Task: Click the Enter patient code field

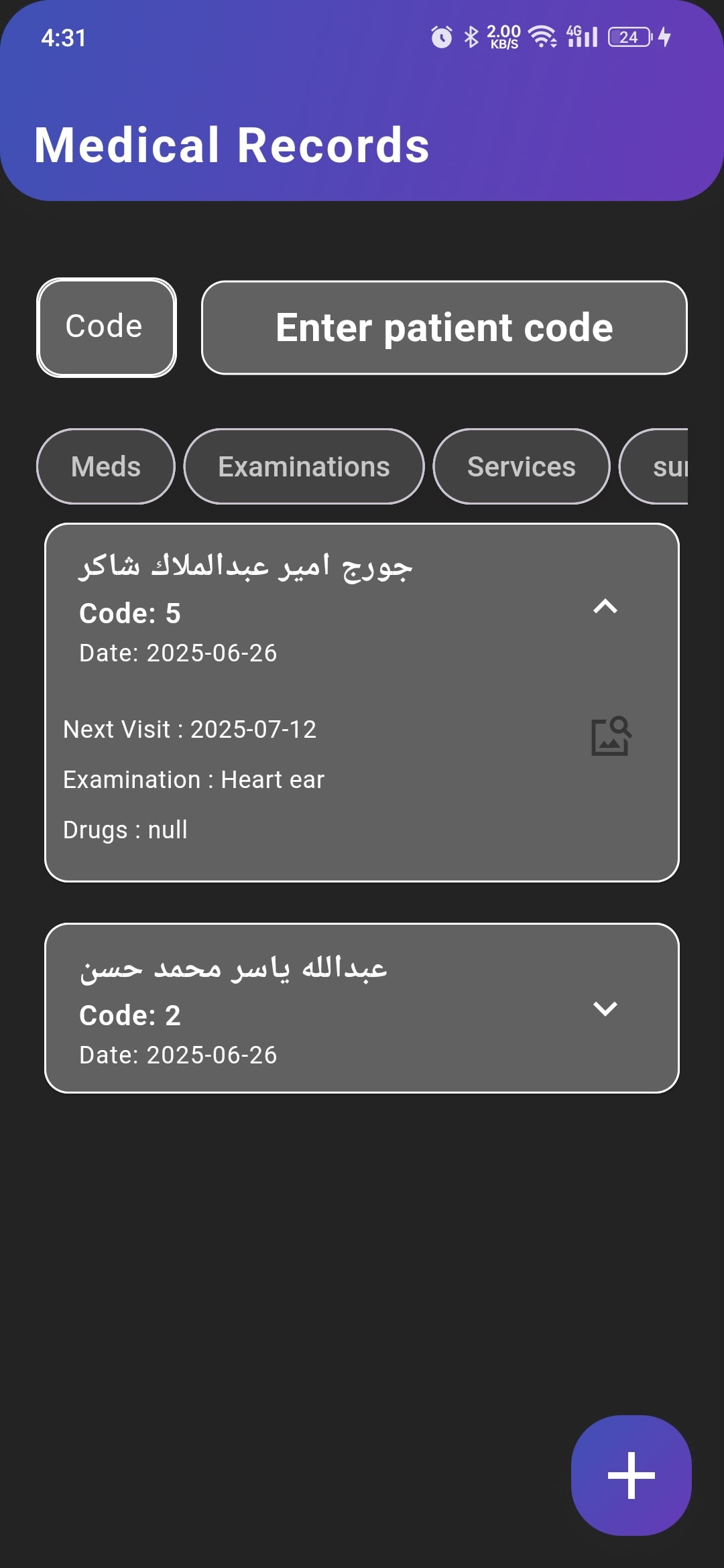Action: point(444,328)
